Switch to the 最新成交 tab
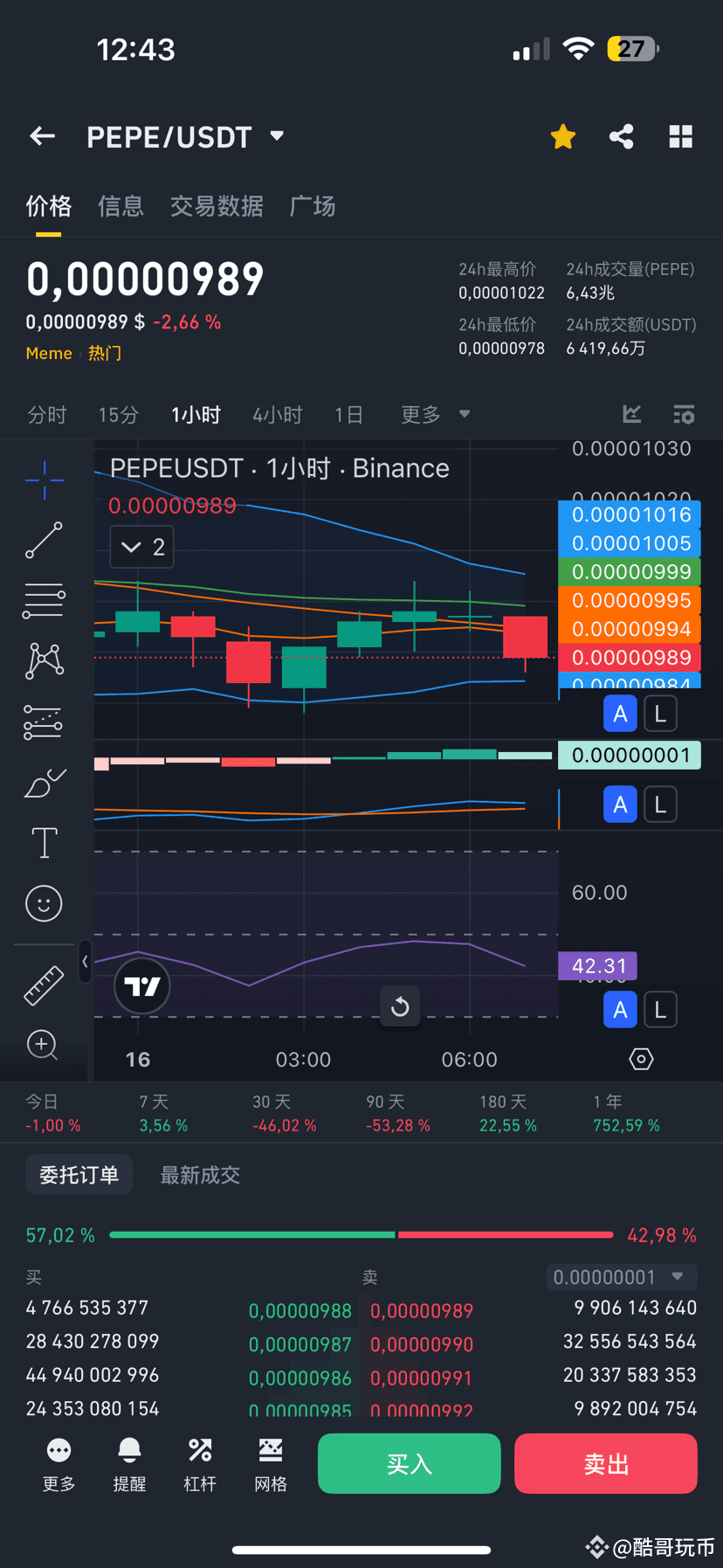Screen dimensions: 723x1568 tap(200, 1175)
